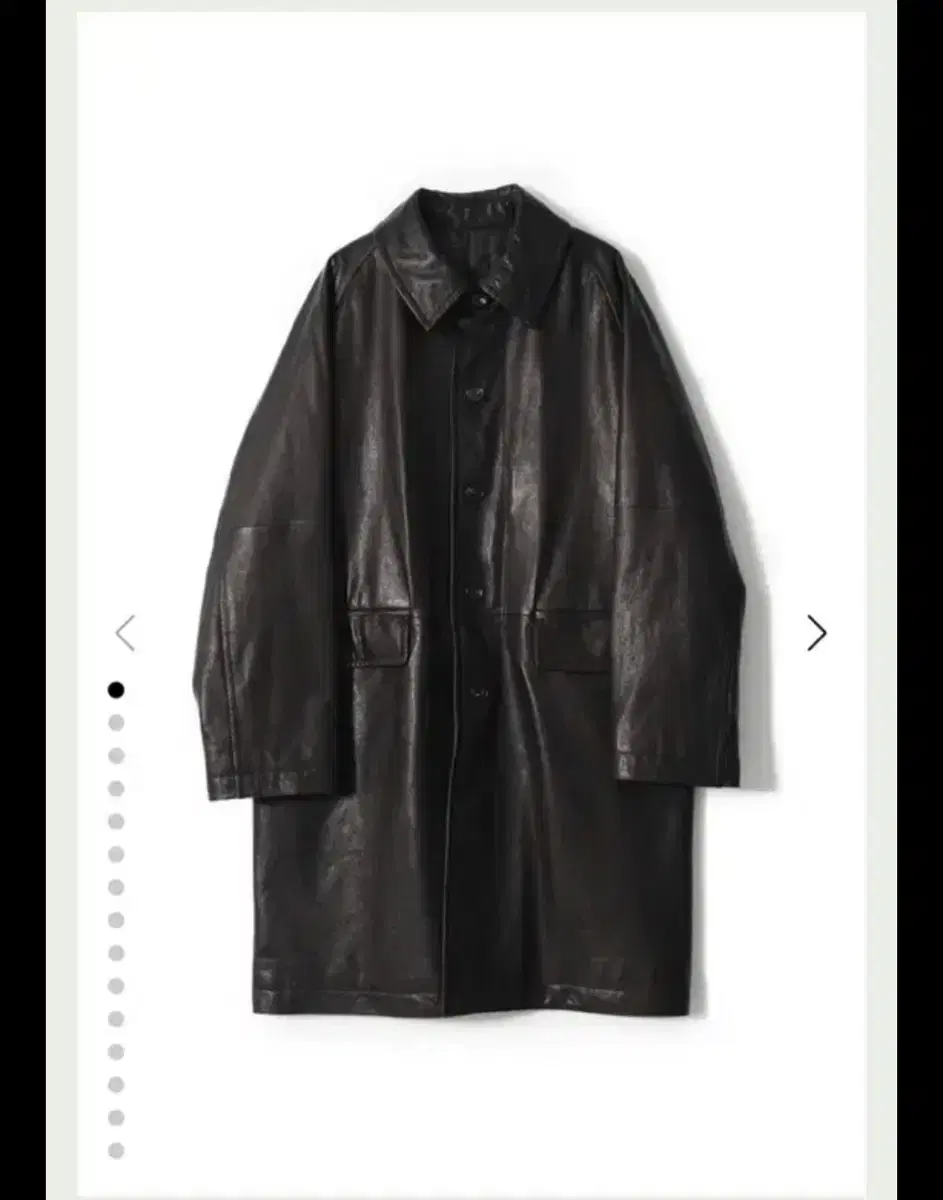943x1200 pixels.
Task: Click the right chevron to view next photo
Action: click(818, 632)
